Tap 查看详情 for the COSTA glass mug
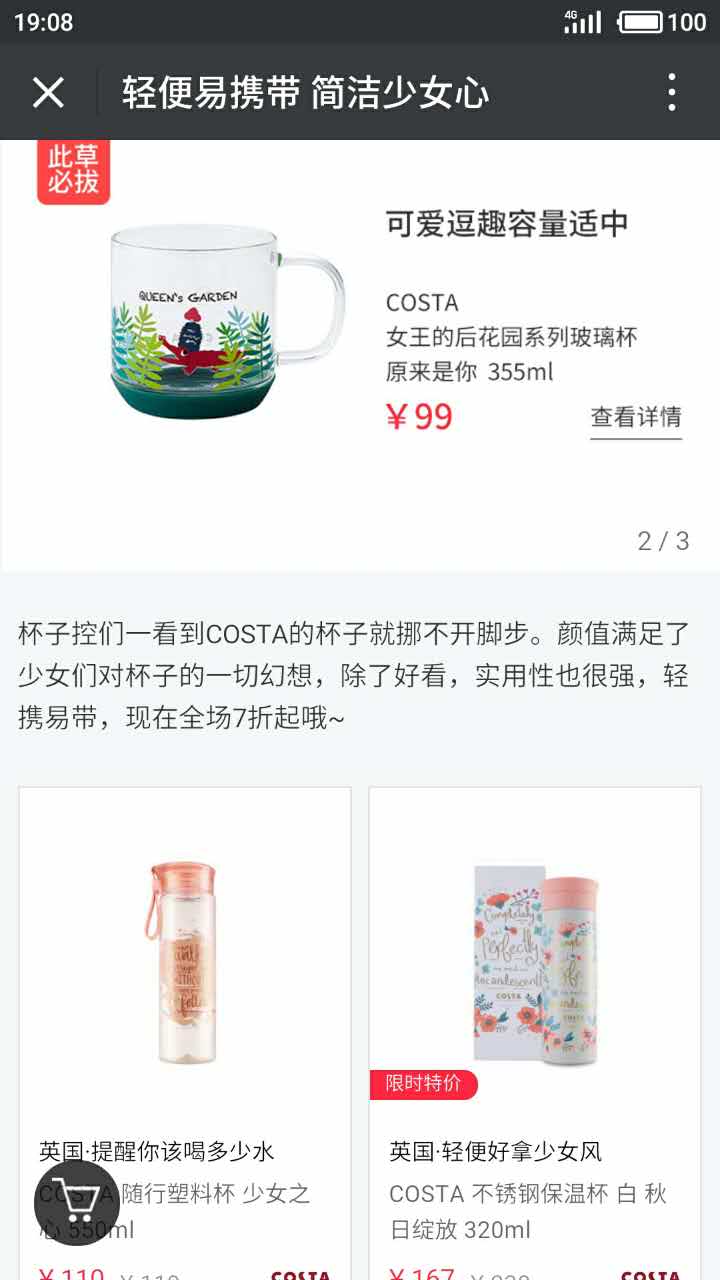This screenshot has height=1280, width=720. coord(636,417)
